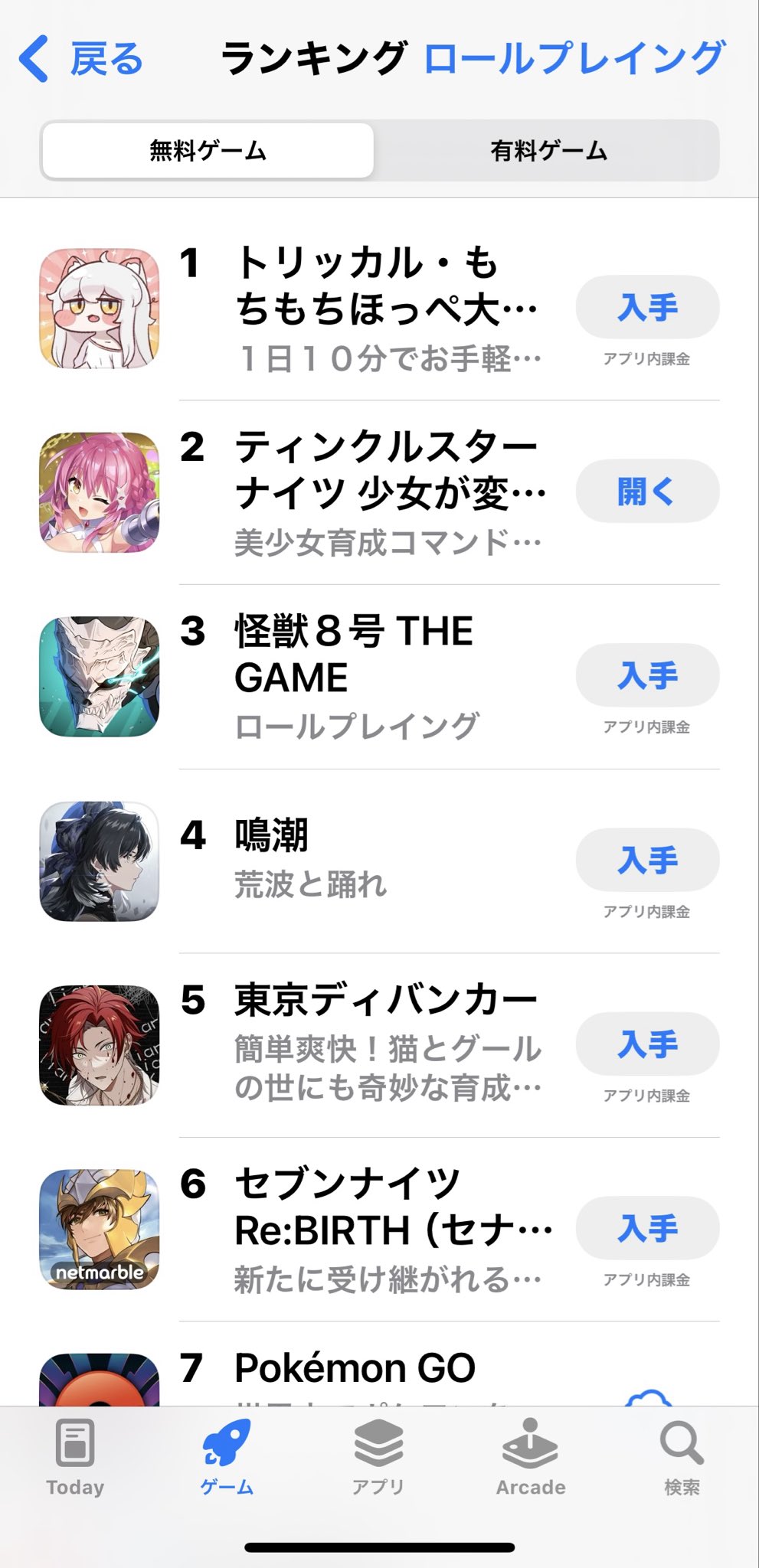Download 鳴潮 using the 入手 button
Viewport: 759px width, 1568px height.
click(x=647, y=860)
